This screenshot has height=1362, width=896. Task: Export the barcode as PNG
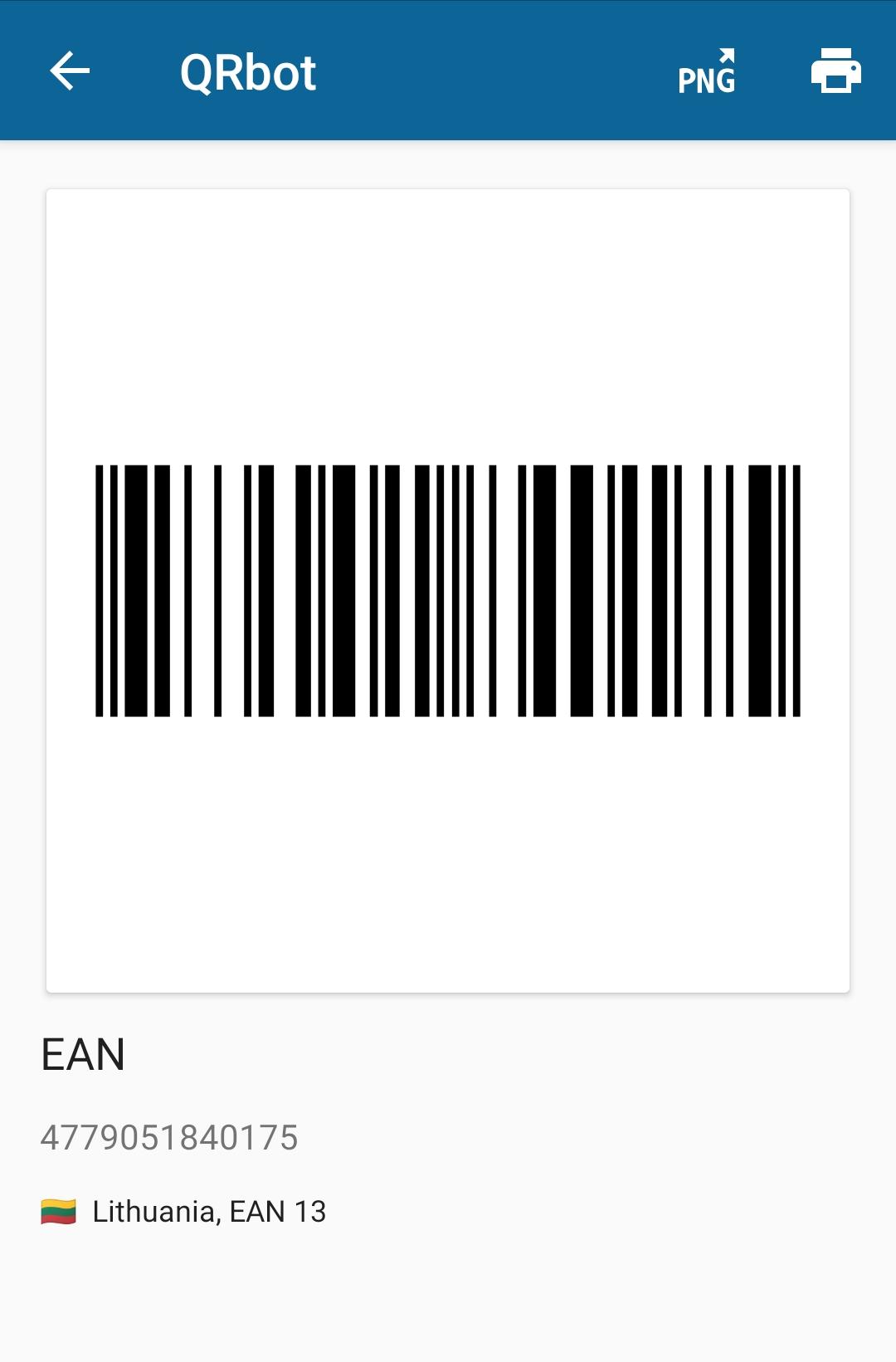(707, 72)
